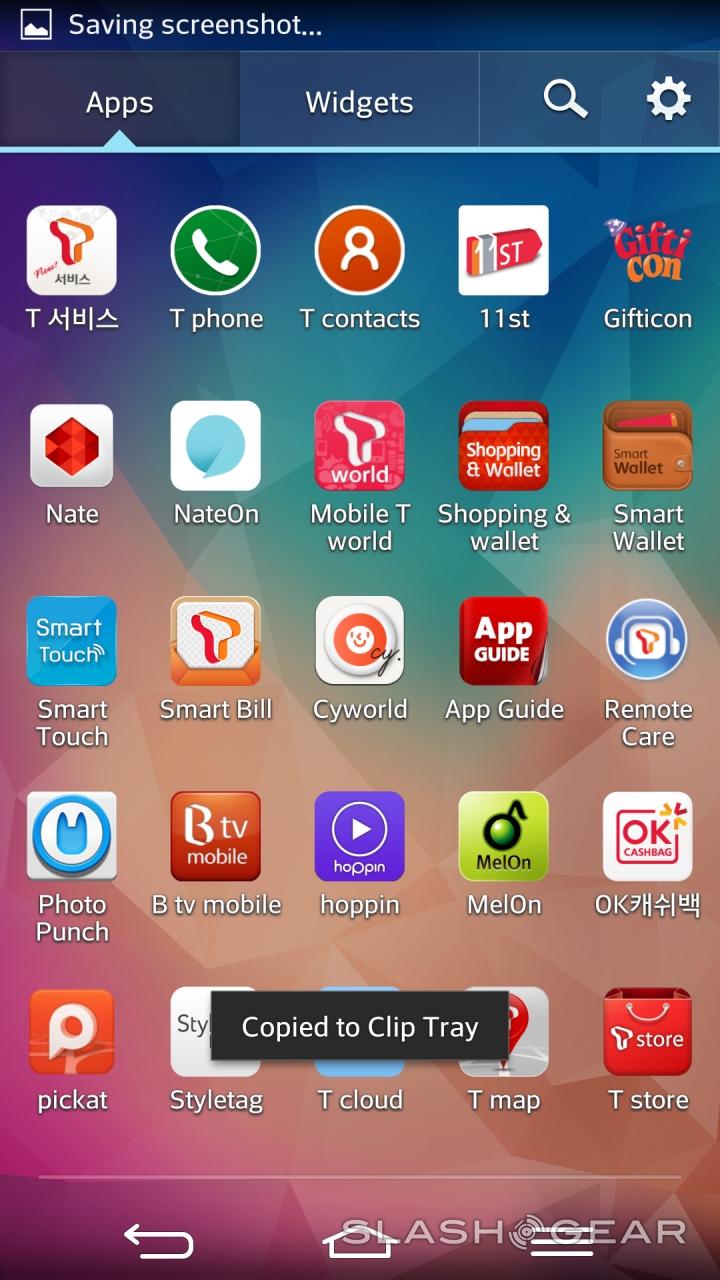Go back using the navigation bar
The height and width of the screenshot is (1280, 720).
tap(158, 1241)
